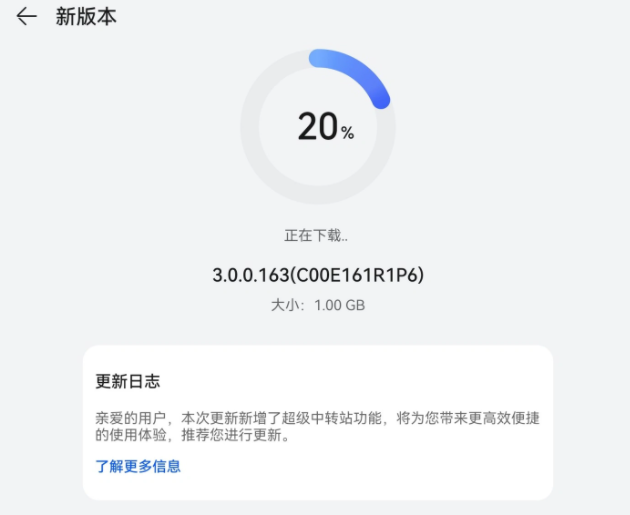Tap the 20% download progress circle

pos(318,127)
